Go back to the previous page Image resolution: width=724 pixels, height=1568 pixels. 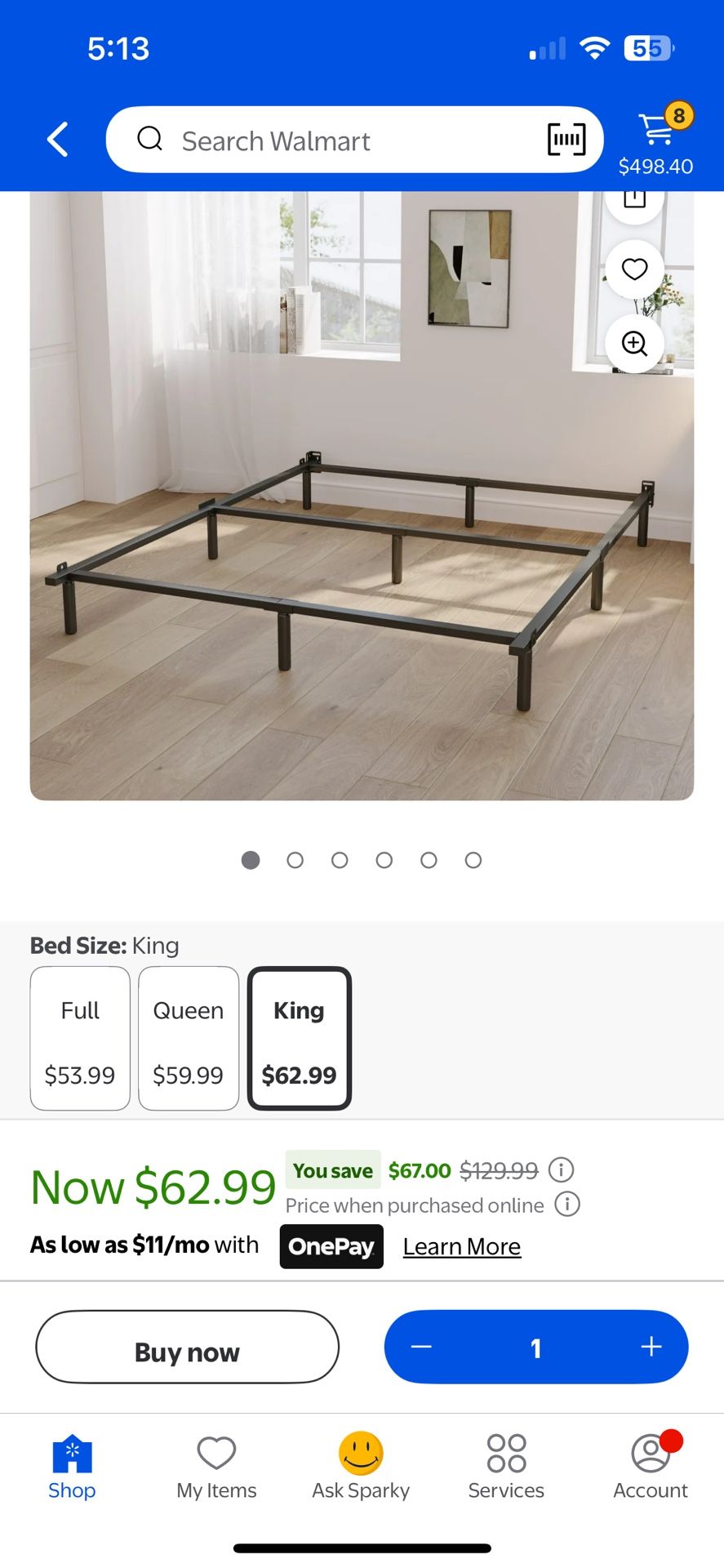tap(58, 140)
